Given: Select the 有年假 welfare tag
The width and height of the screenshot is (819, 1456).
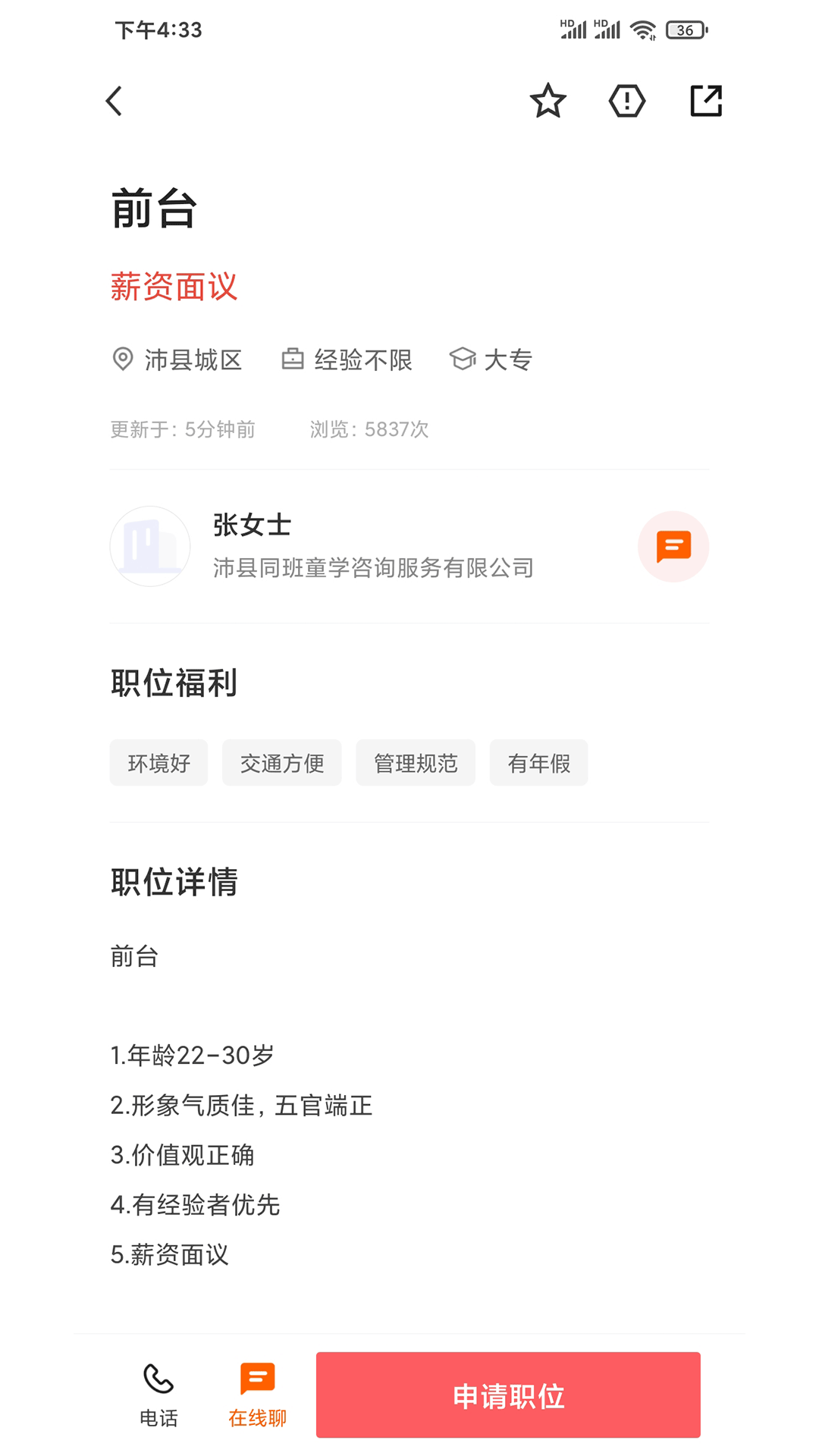Looking at the screenshot, I should 538,763.
